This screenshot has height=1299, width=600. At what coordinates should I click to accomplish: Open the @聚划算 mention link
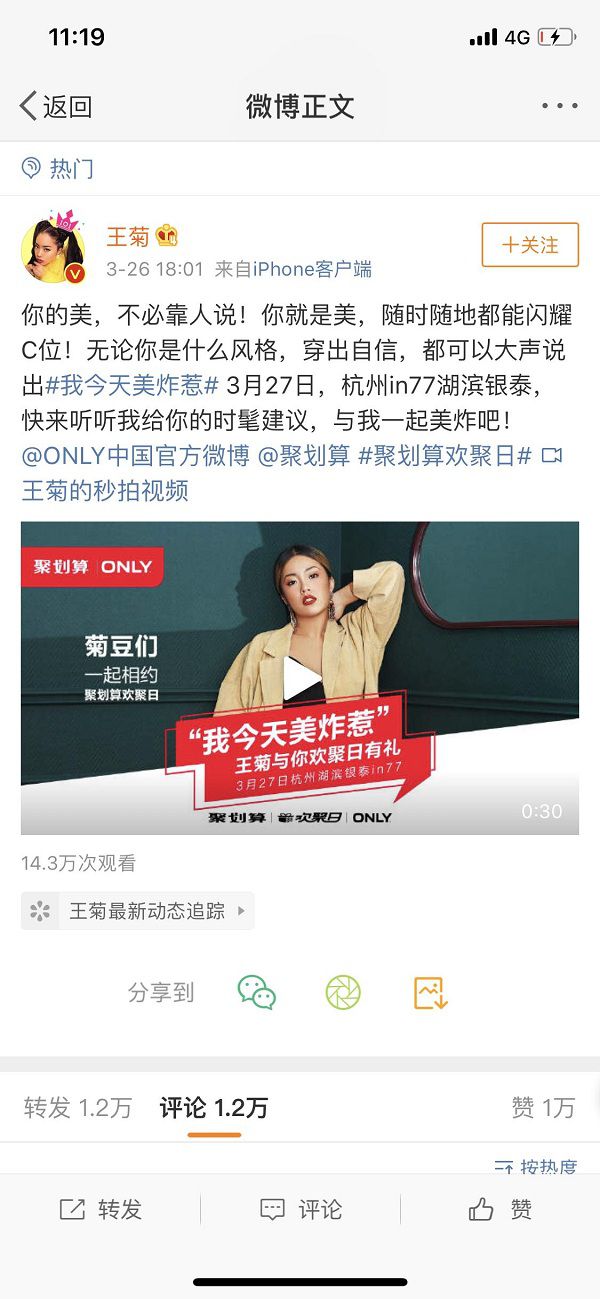pos(304,456)
